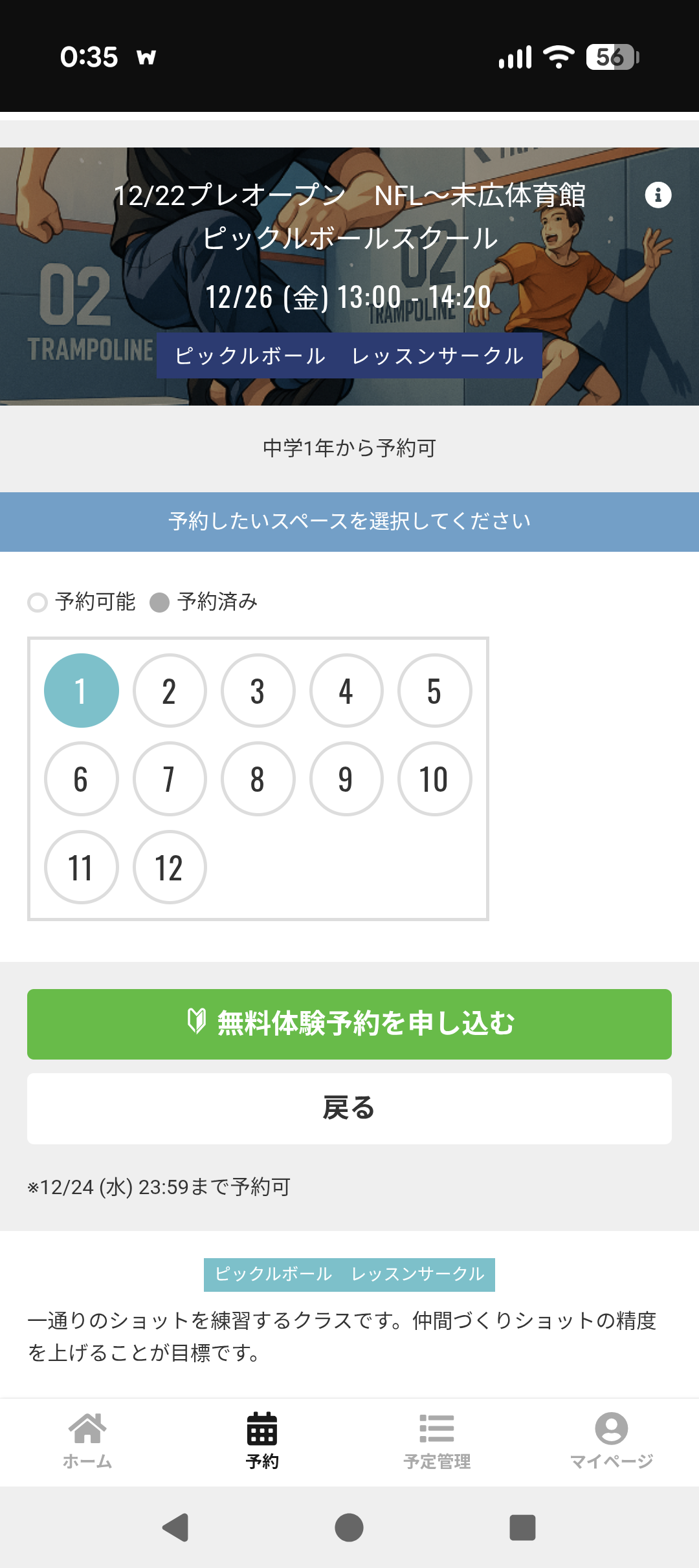This screenshot has height=1568, width=699.
Task: Choose space number 9
Action: pos(346,779)
